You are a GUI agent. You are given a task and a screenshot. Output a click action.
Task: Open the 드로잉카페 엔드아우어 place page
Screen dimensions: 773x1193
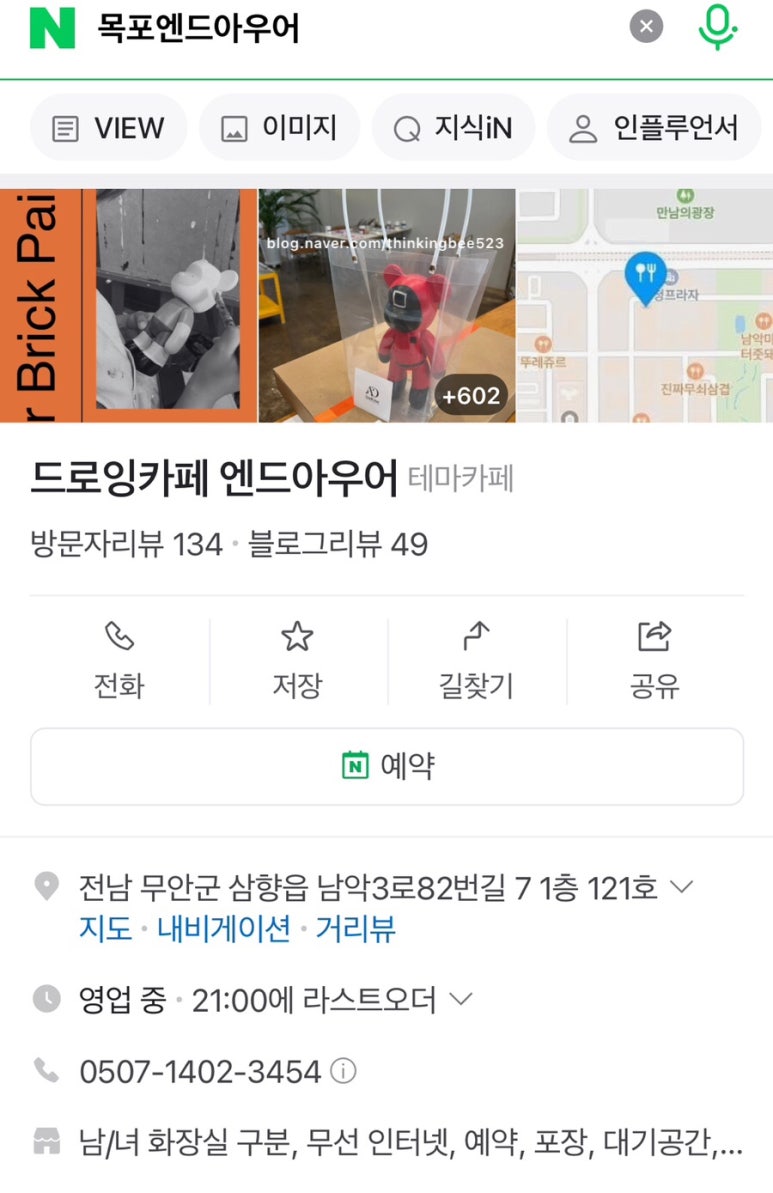pyautogui.click(x=214, y=479)
